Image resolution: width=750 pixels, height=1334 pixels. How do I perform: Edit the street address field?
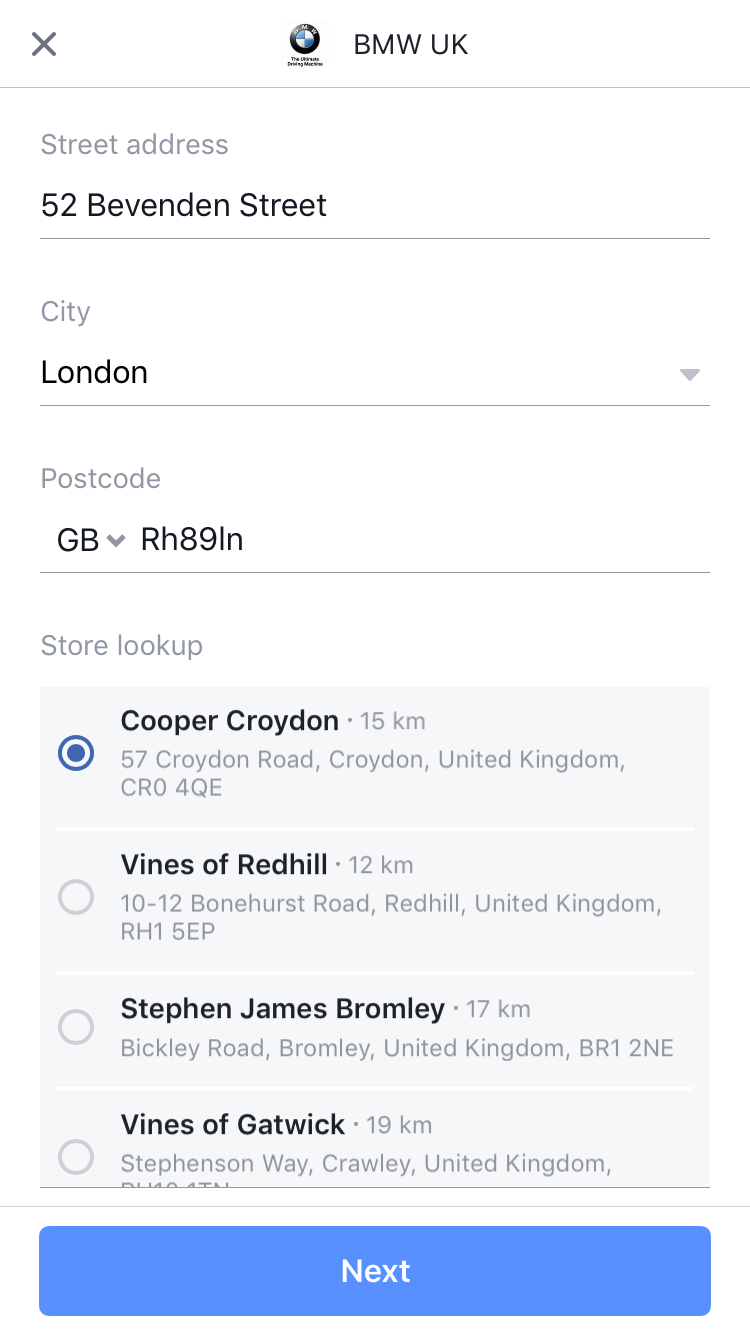[375, 206]
